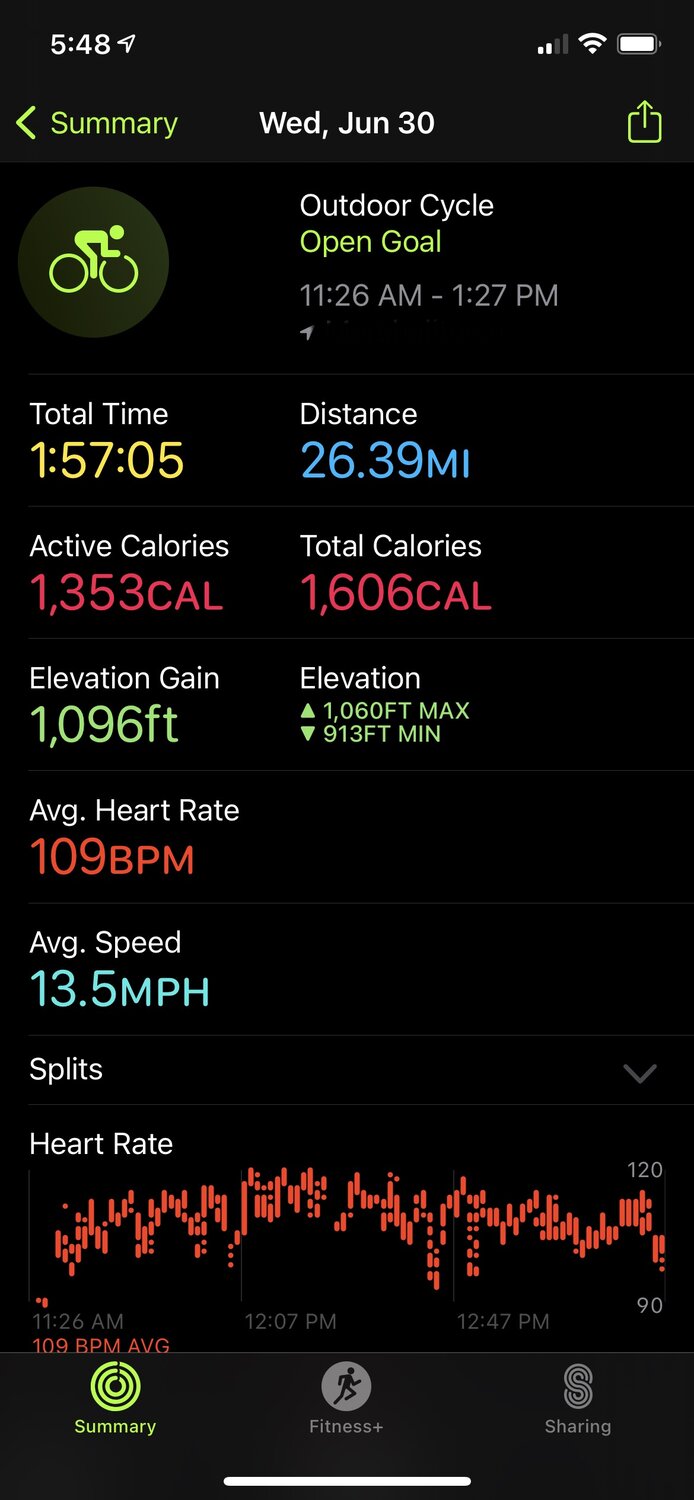Go back to Summary

pos(97,124)
